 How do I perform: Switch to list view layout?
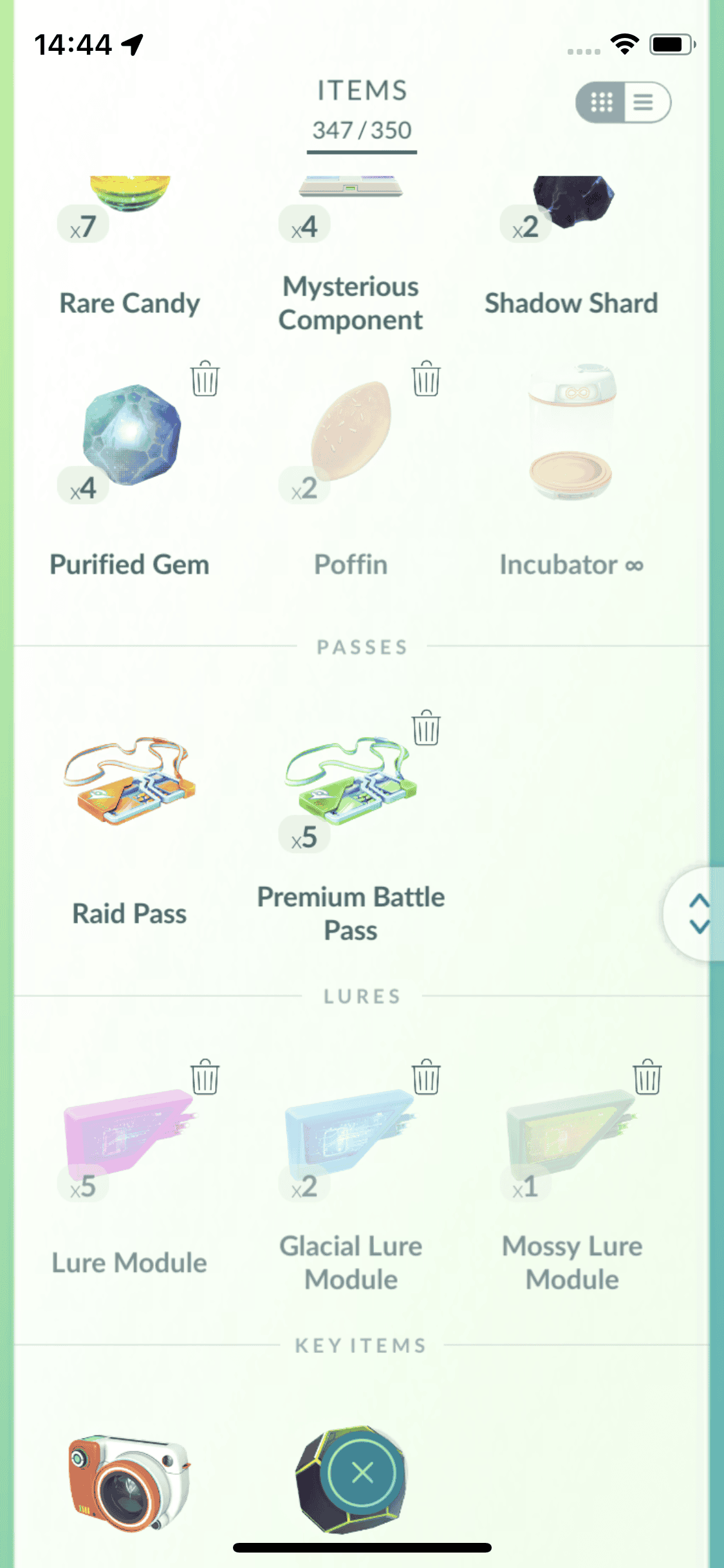click(x=644, y=102)
